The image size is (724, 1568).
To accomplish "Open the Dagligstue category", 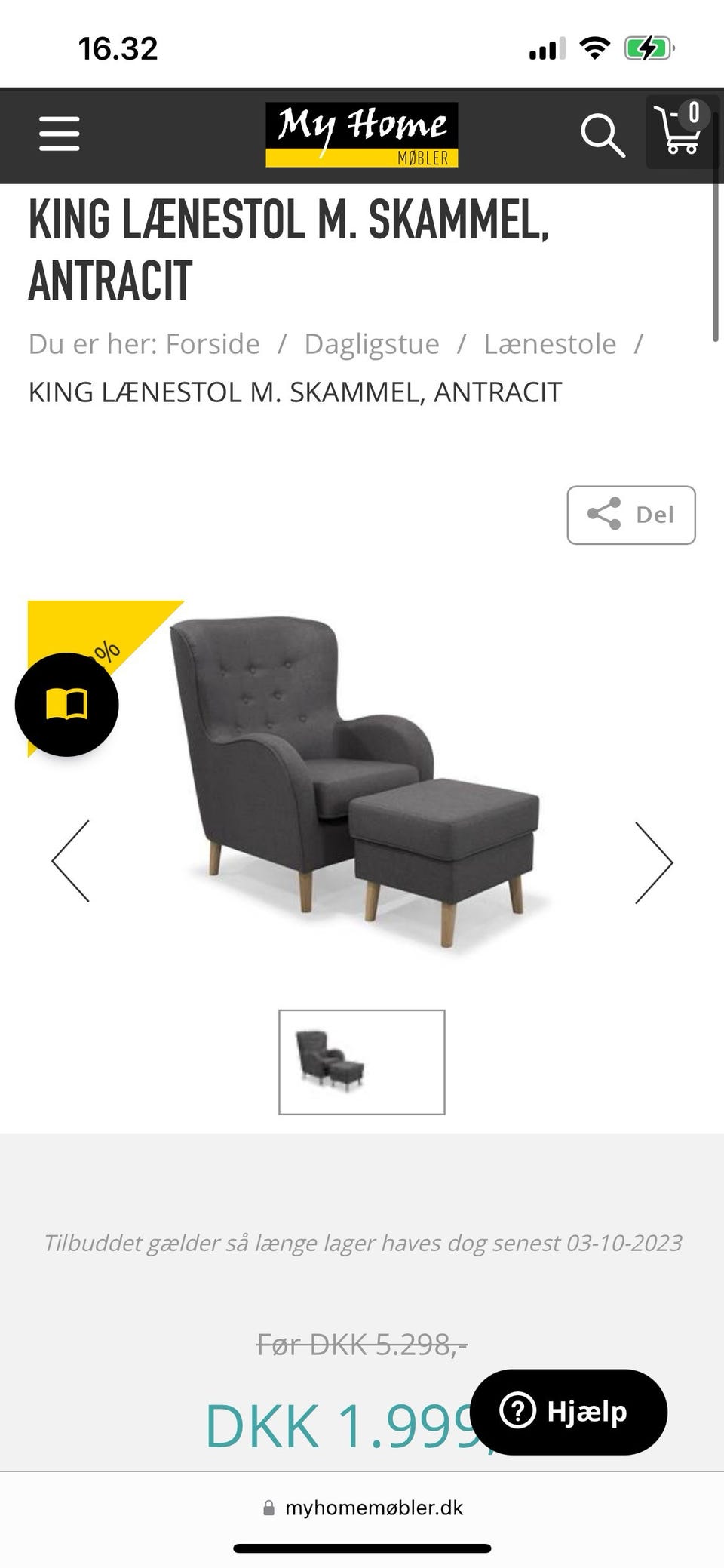I will click(372, 343).
